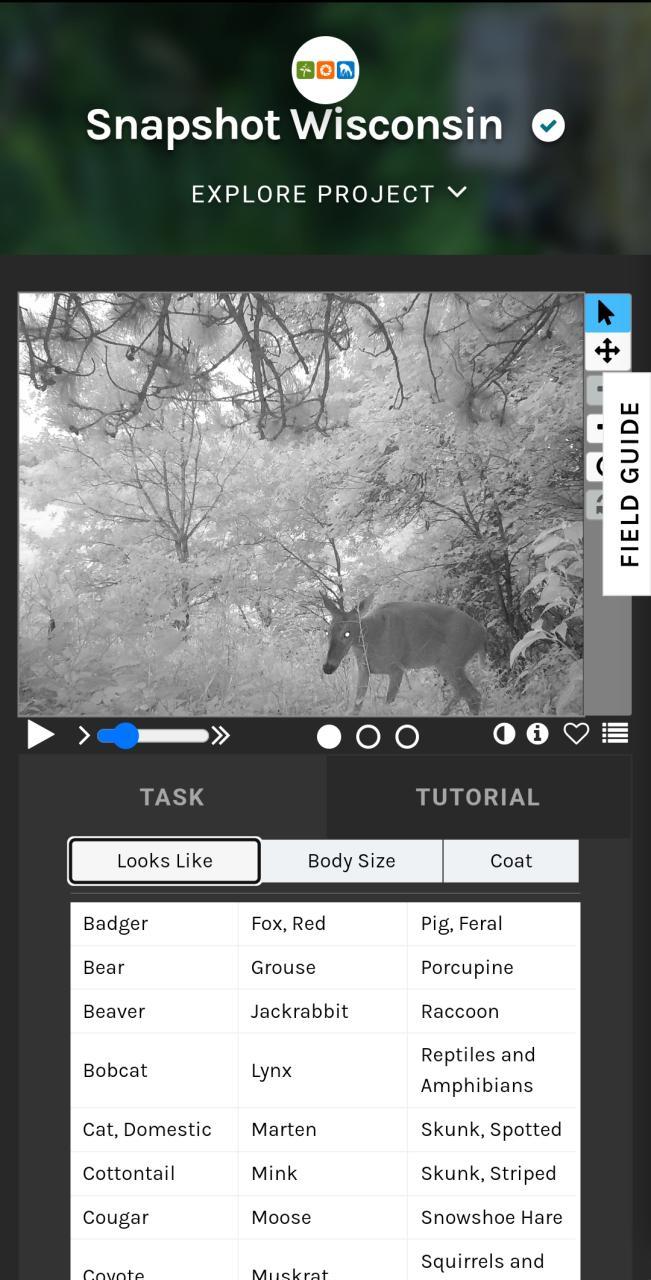
Task: Add this subject to favorites
Action: (576, 734)
